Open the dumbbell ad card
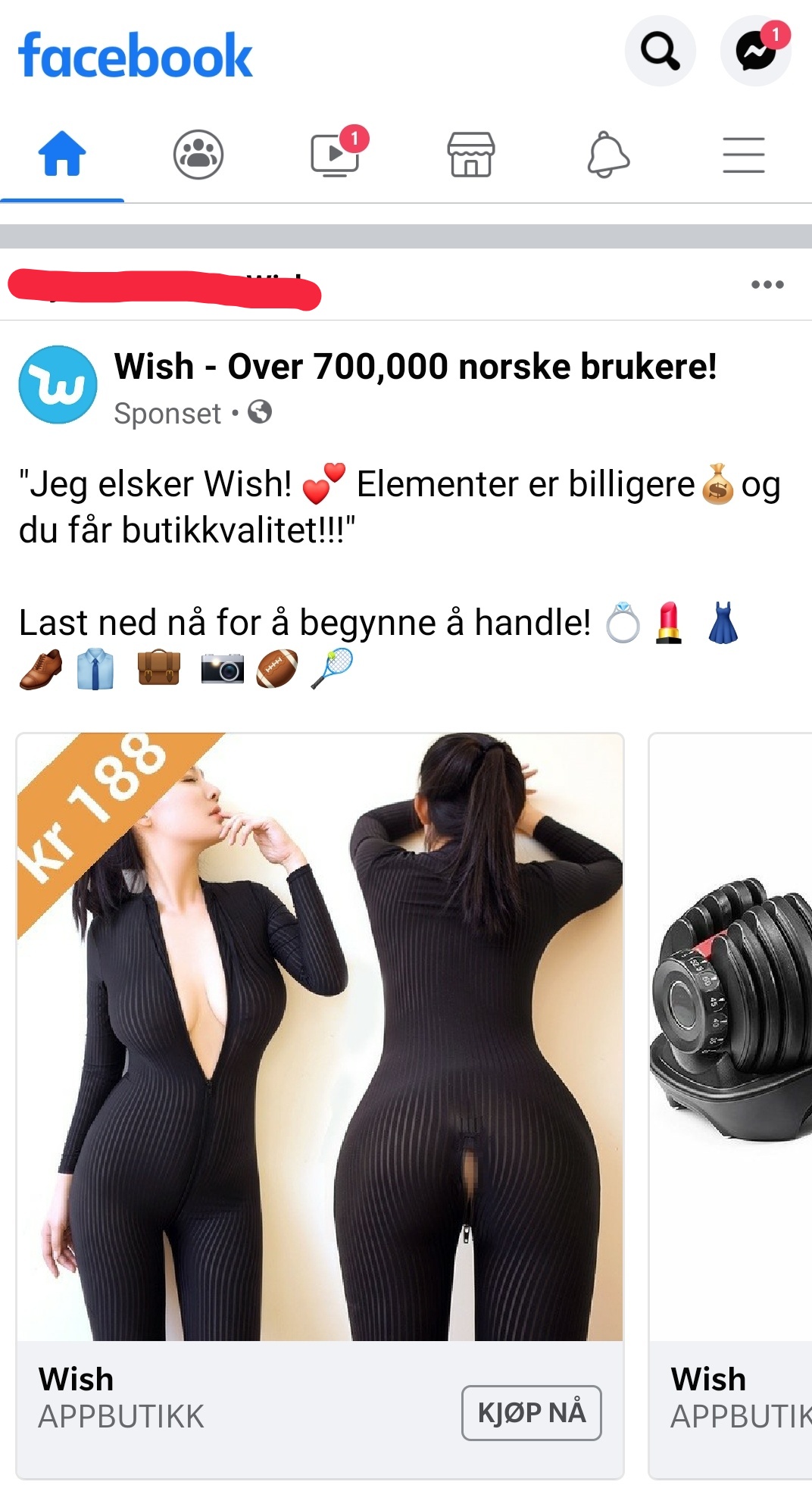Viewport: 812px width, 1504px height. (730, 1105)
